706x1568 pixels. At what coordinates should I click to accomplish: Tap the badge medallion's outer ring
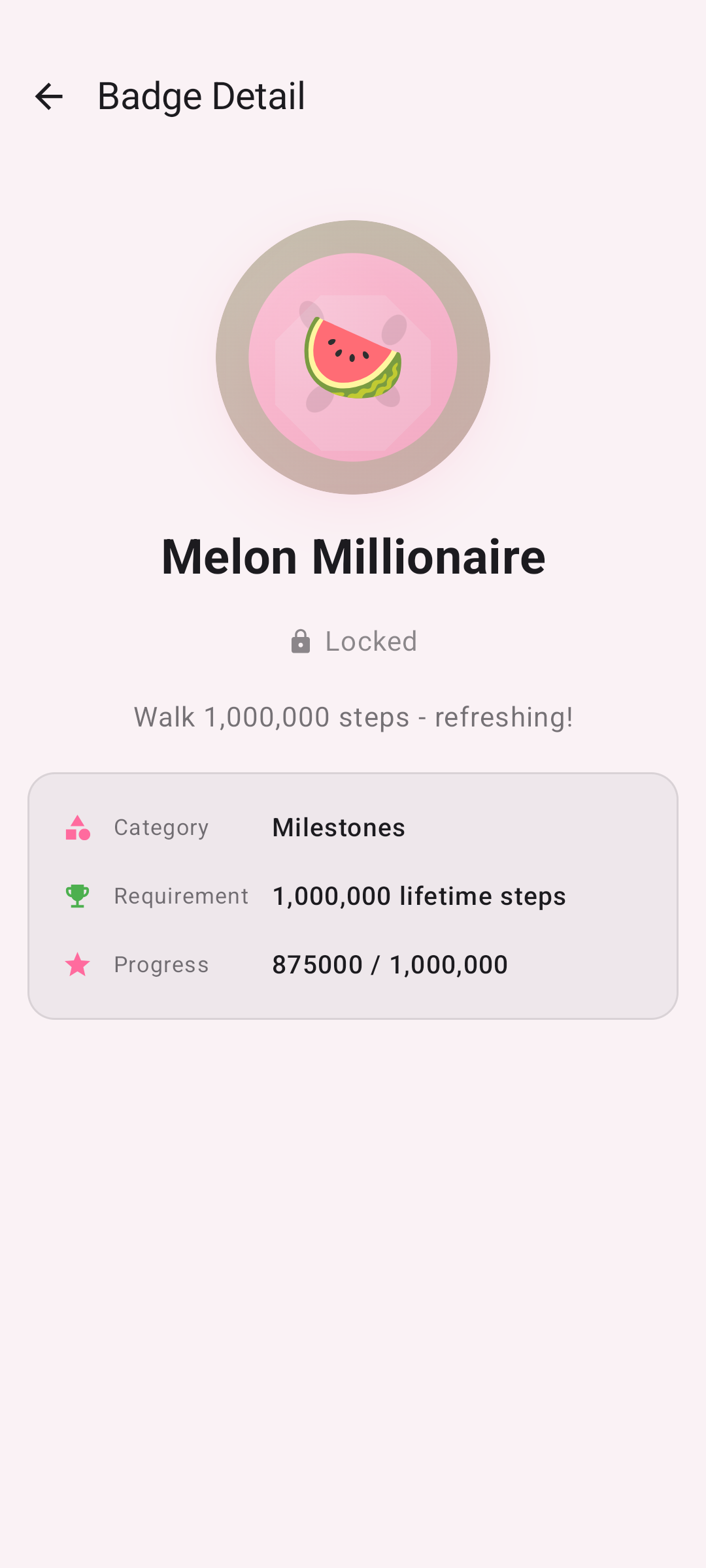point(353,242)
